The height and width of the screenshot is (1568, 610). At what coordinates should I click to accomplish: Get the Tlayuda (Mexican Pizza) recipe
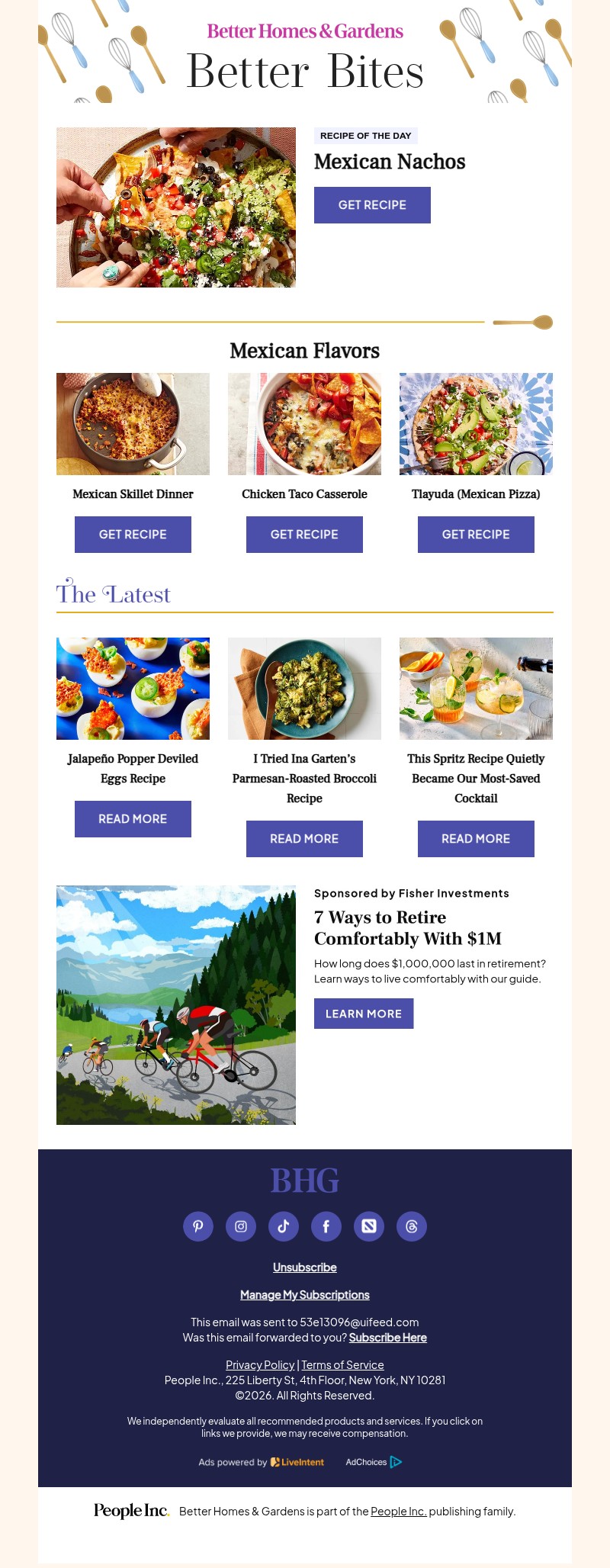pos(476,534)
